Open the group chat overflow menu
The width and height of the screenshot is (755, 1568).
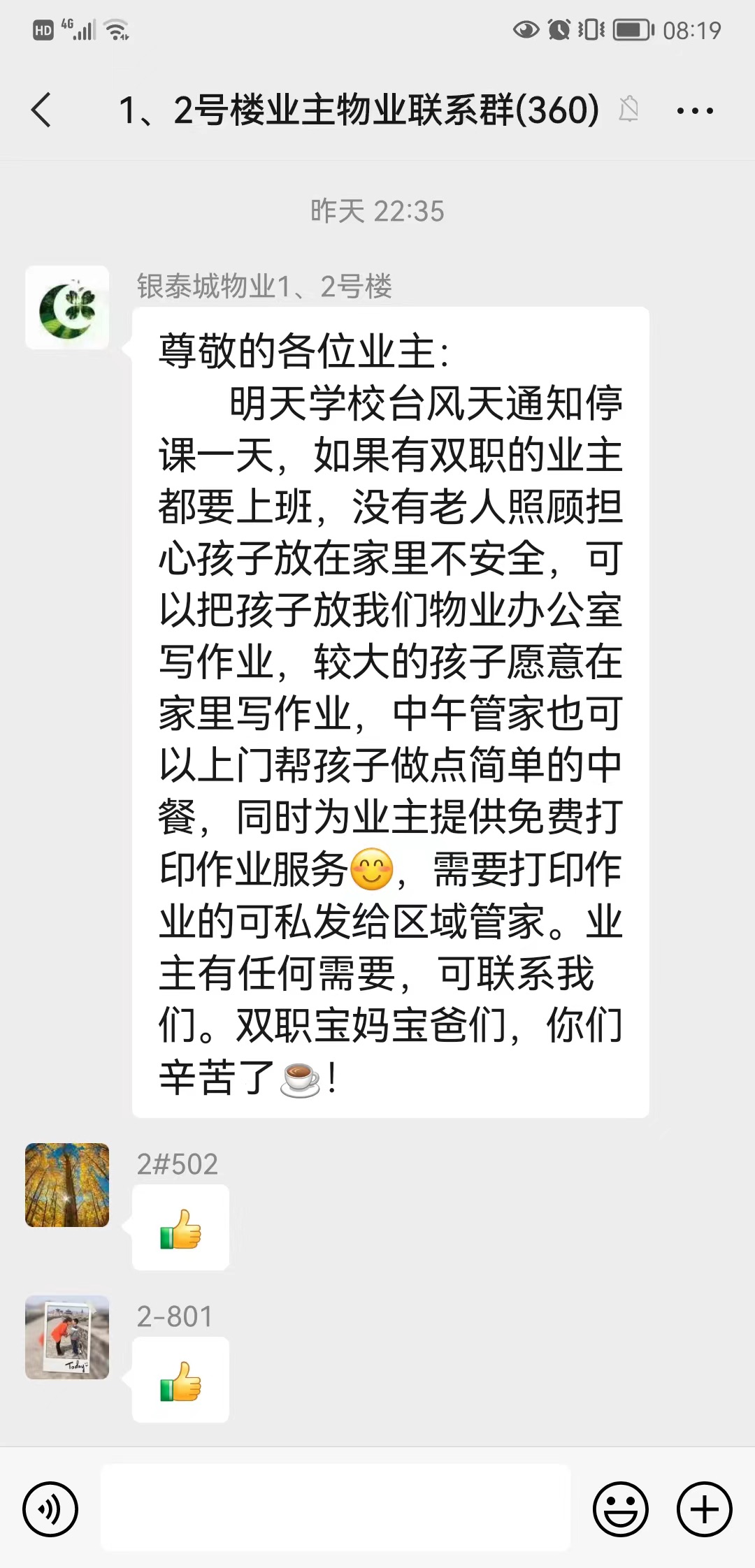tap(695, 110)
